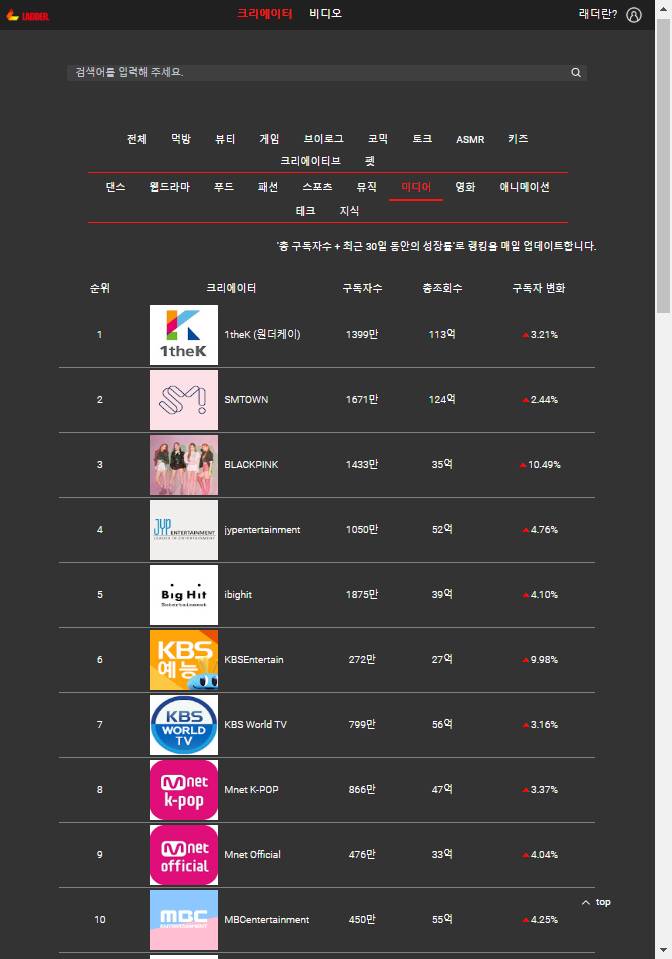Open the 래더란? link
The width and height of the screenshot is (672, 959).
tap(598, 14)
